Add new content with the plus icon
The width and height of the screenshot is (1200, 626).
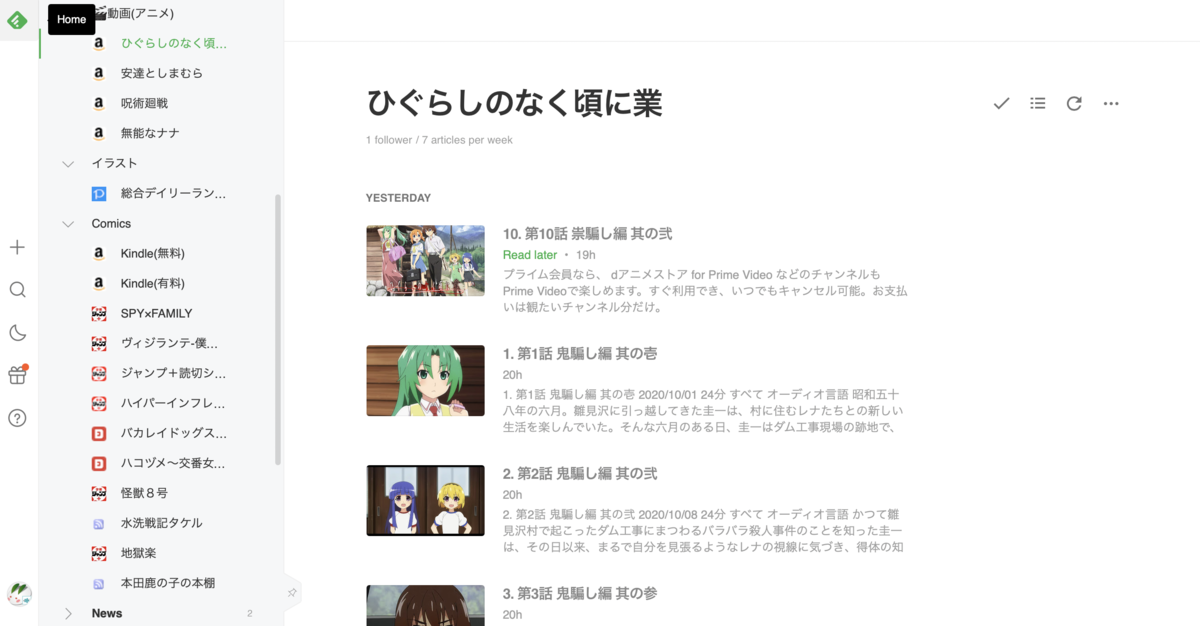(17, 247)
